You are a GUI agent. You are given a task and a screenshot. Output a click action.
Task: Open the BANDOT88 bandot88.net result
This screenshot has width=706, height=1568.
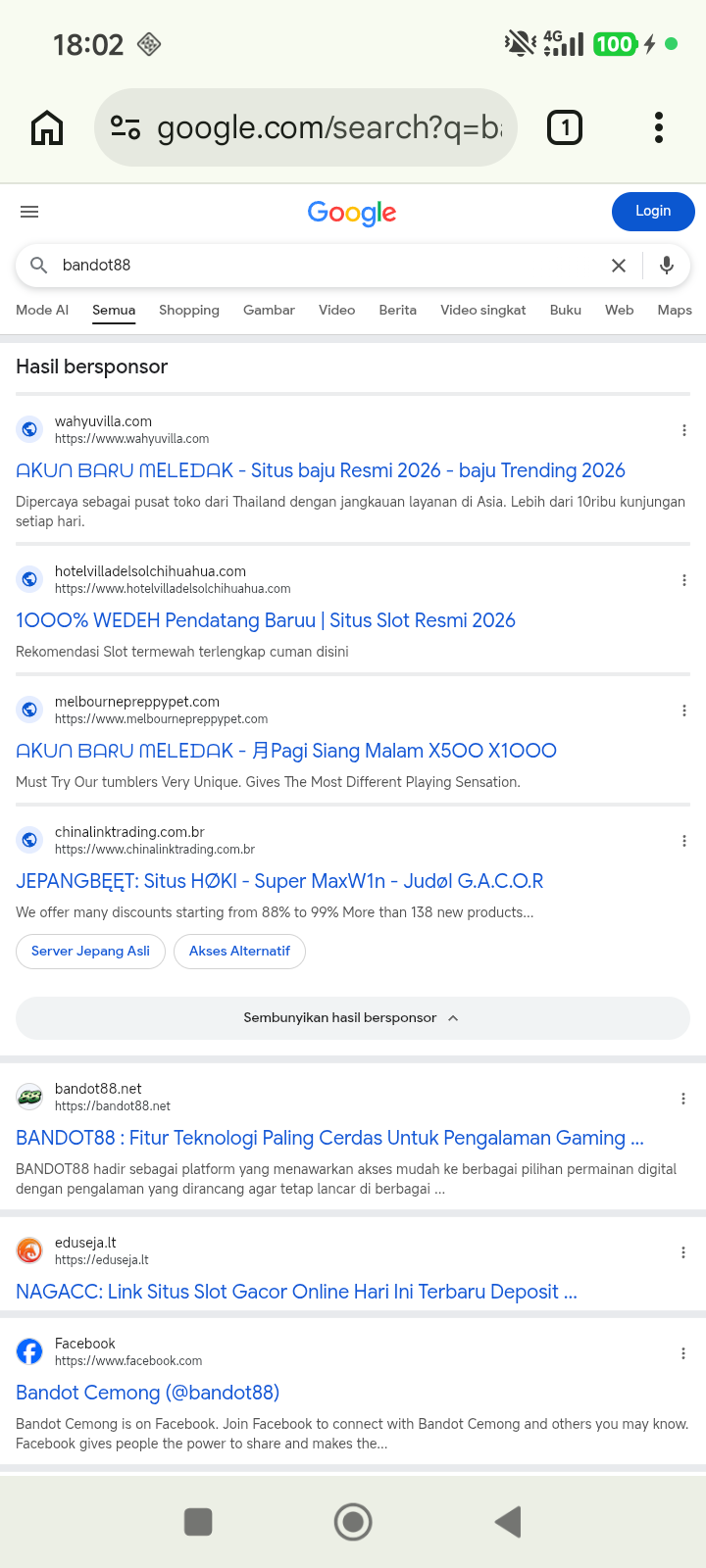click(329, 1138)
